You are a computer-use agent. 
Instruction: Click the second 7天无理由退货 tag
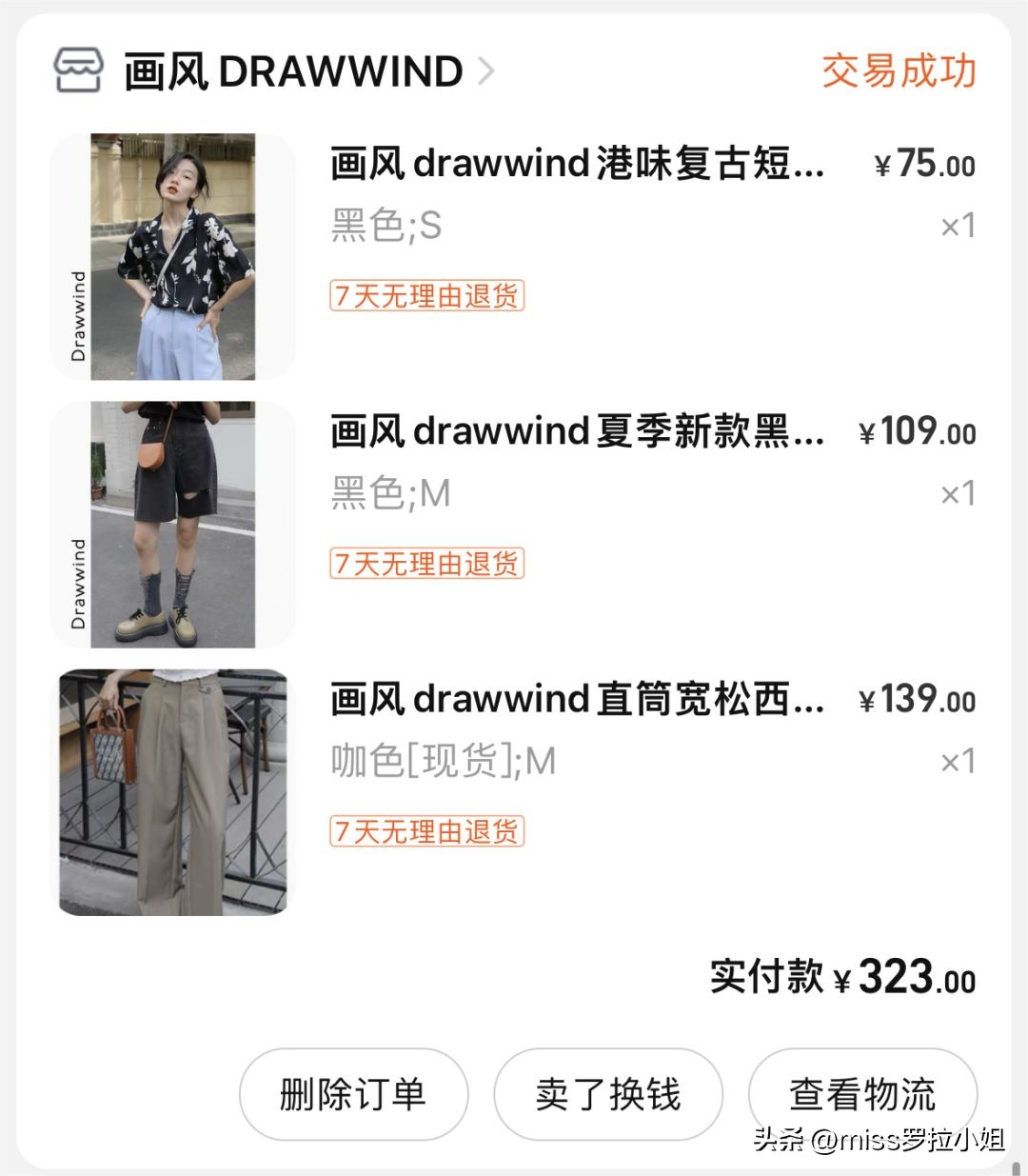426,565
